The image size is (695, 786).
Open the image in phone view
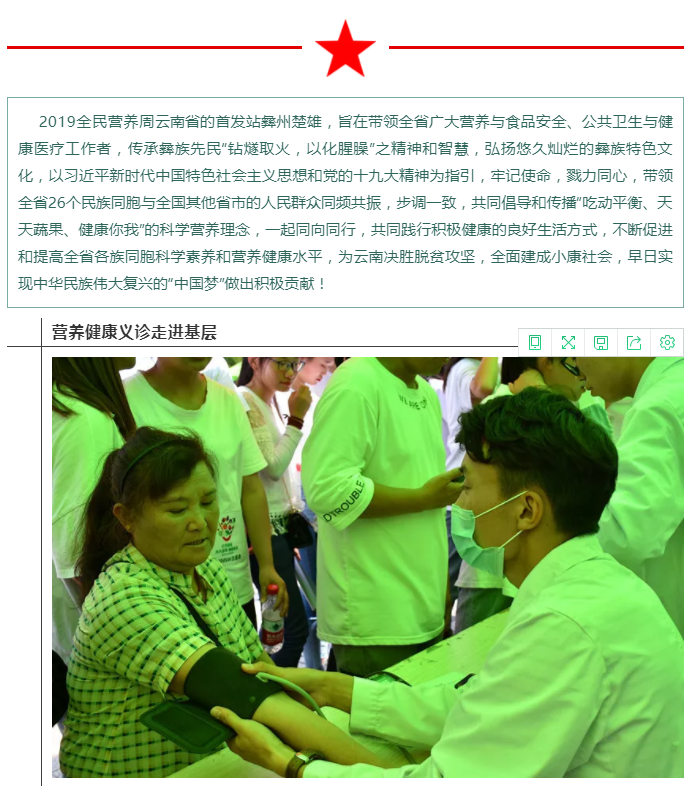pyautogui.click(x=535, y=342)
